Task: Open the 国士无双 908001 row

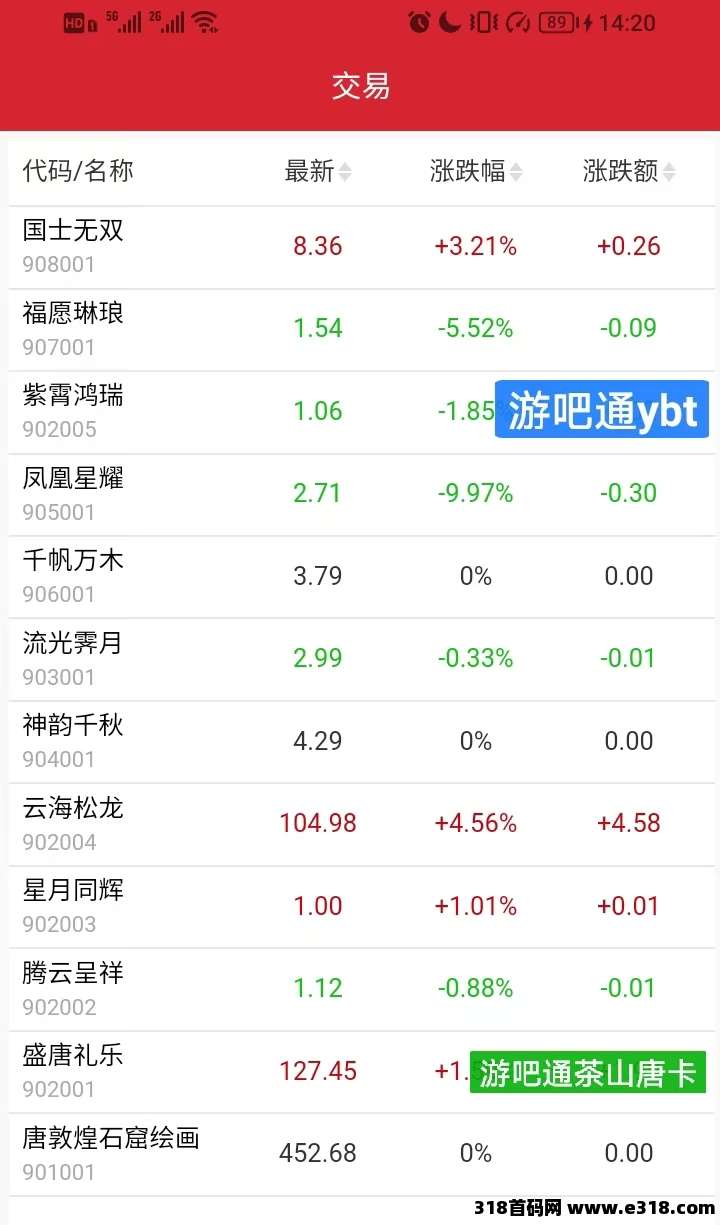Action: (x=360, y=247)
